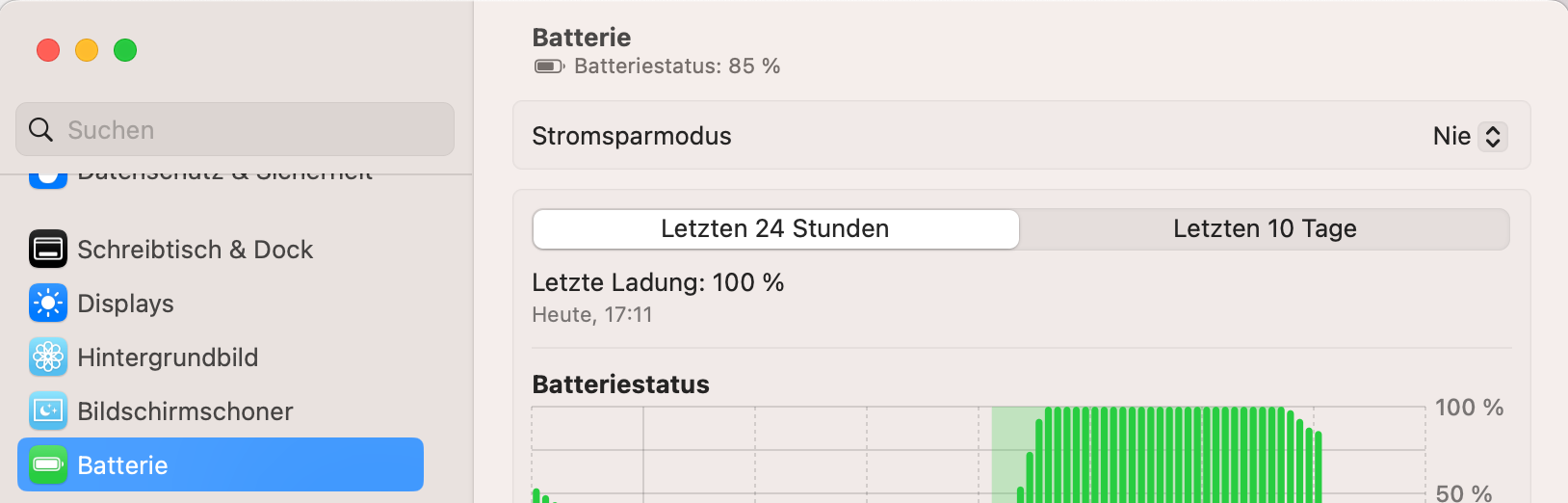Switch to the Letzten 24 Stunden tab
Image resolution: width=1568 pixels, height=503 pixels.
point(775,229)
